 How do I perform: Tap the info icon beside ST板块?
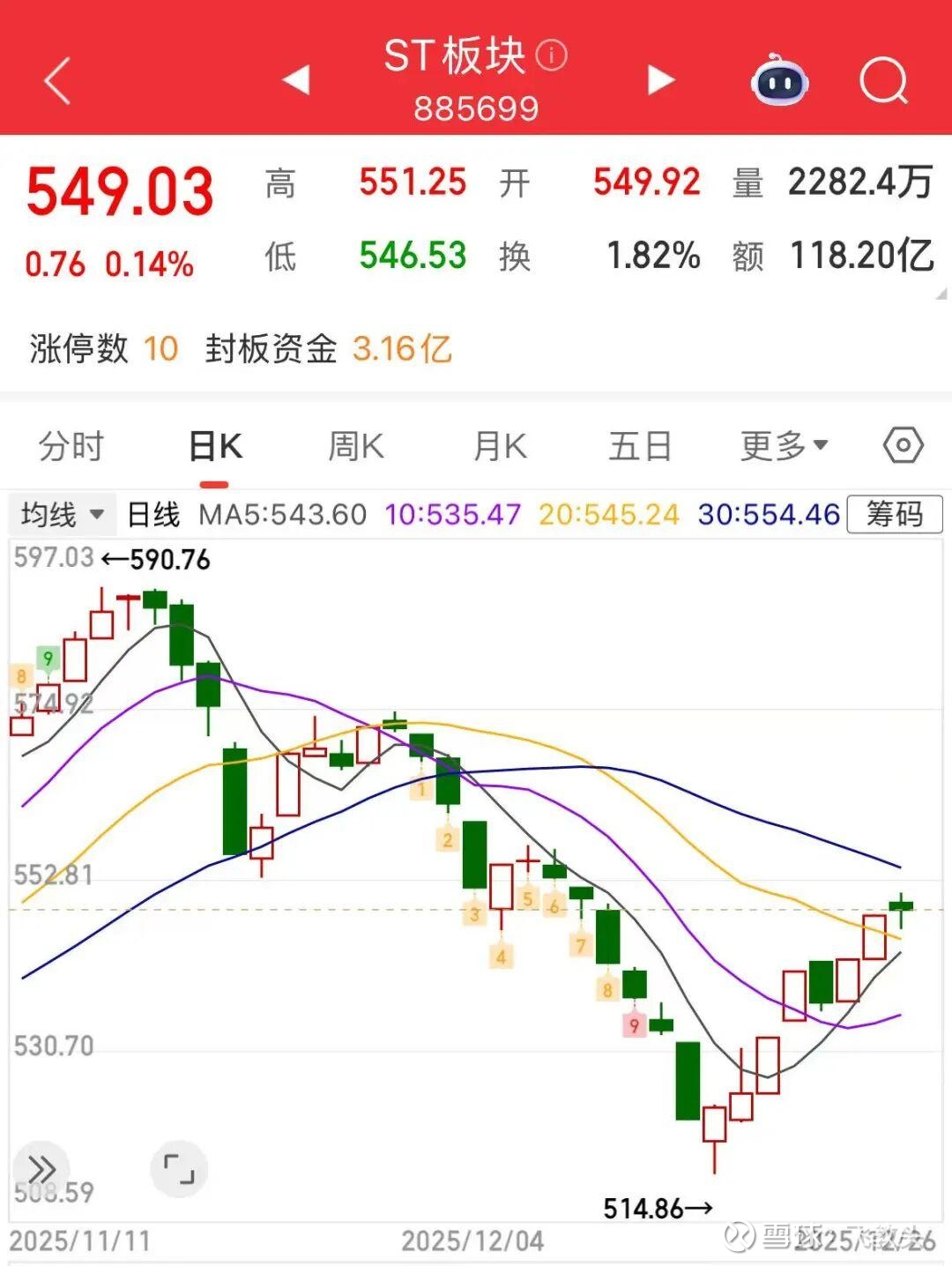(552, 56)
